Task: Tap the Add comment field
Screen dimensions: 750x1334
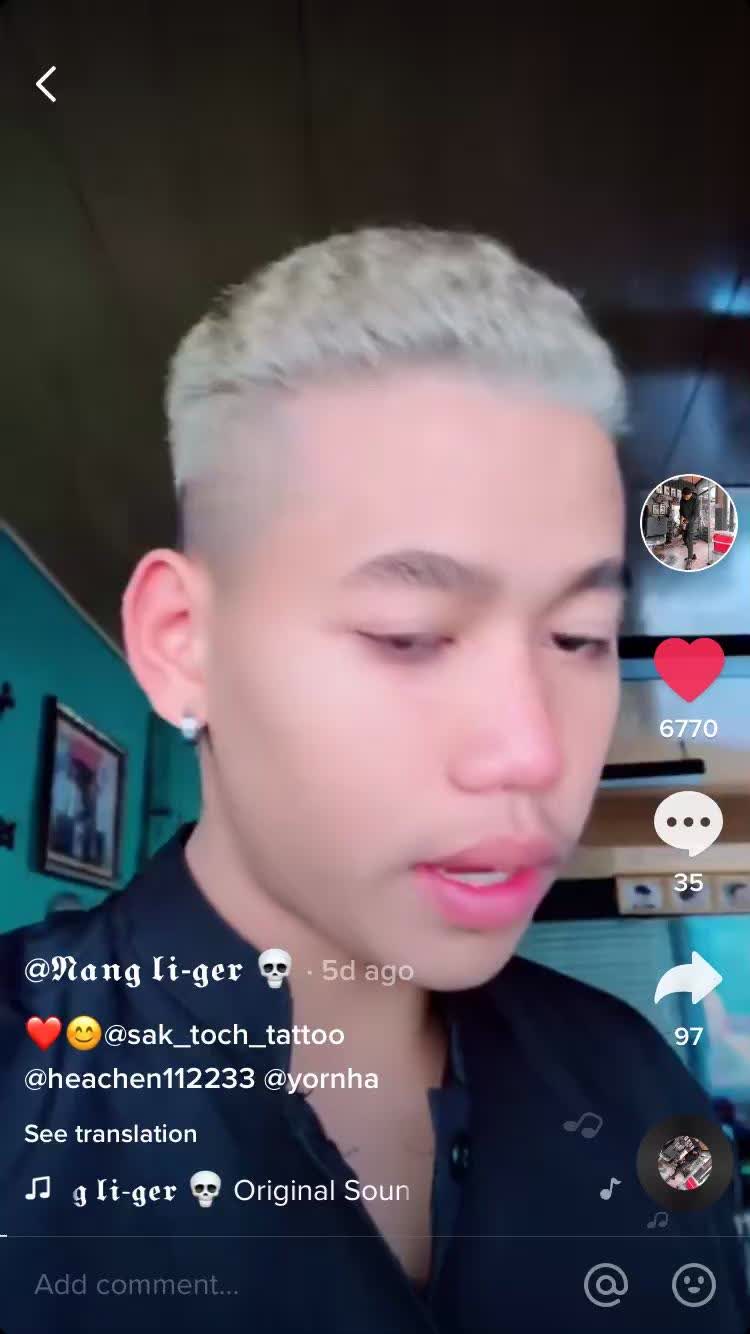Action: [x=280, y=1284]
